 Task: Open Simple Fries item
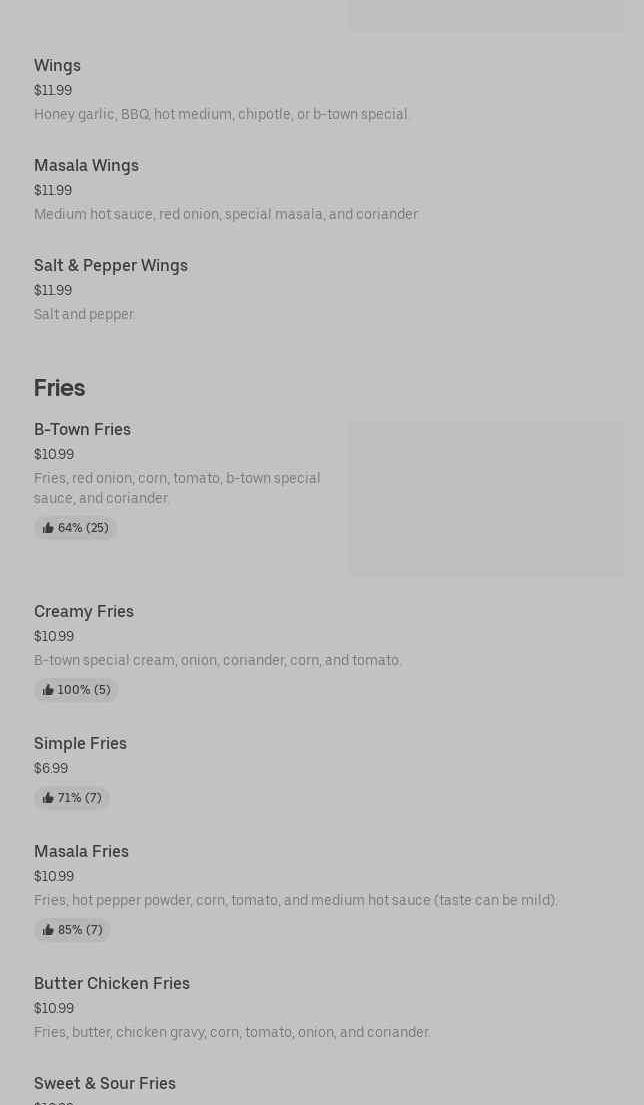tap(80, 744)
